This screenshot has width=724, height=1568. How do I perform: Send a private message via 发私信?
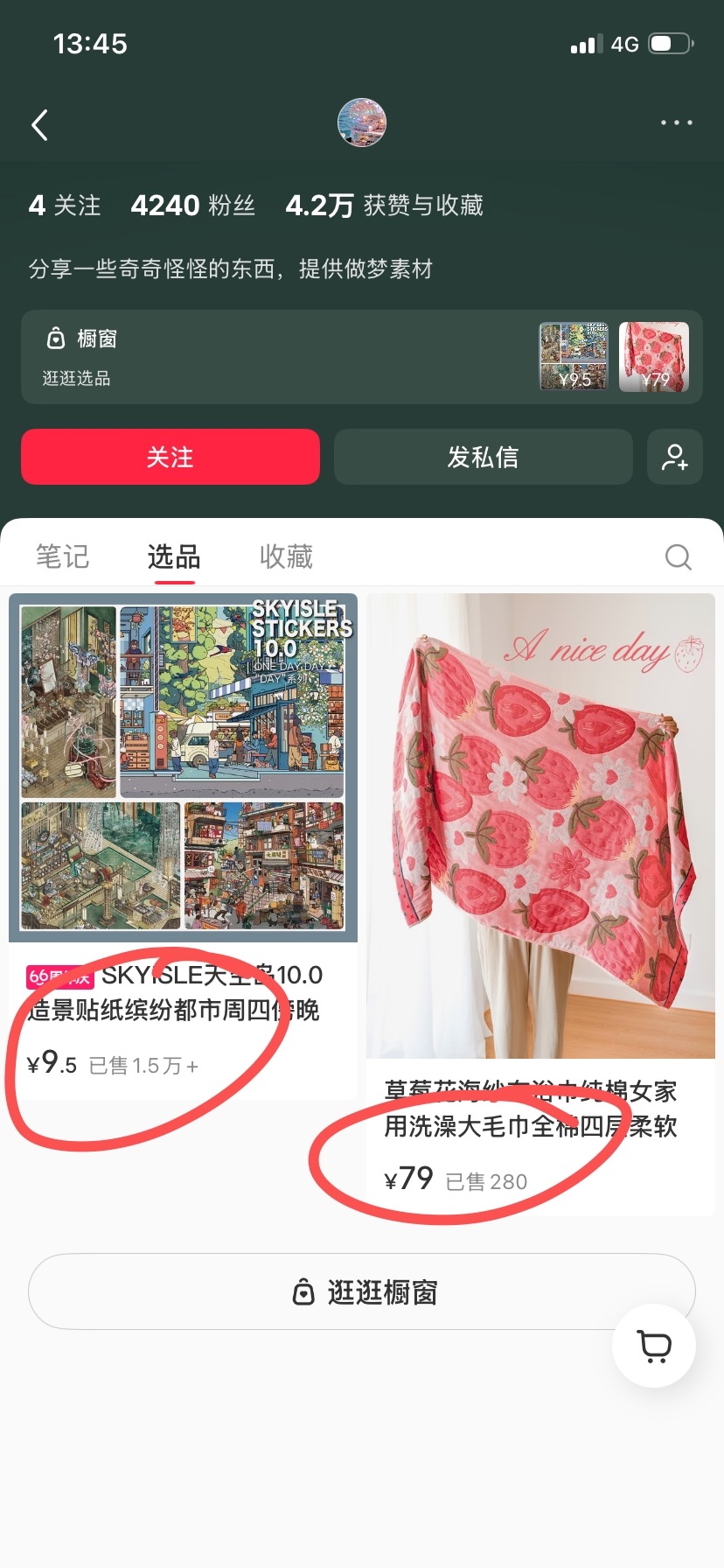point(484,457)
